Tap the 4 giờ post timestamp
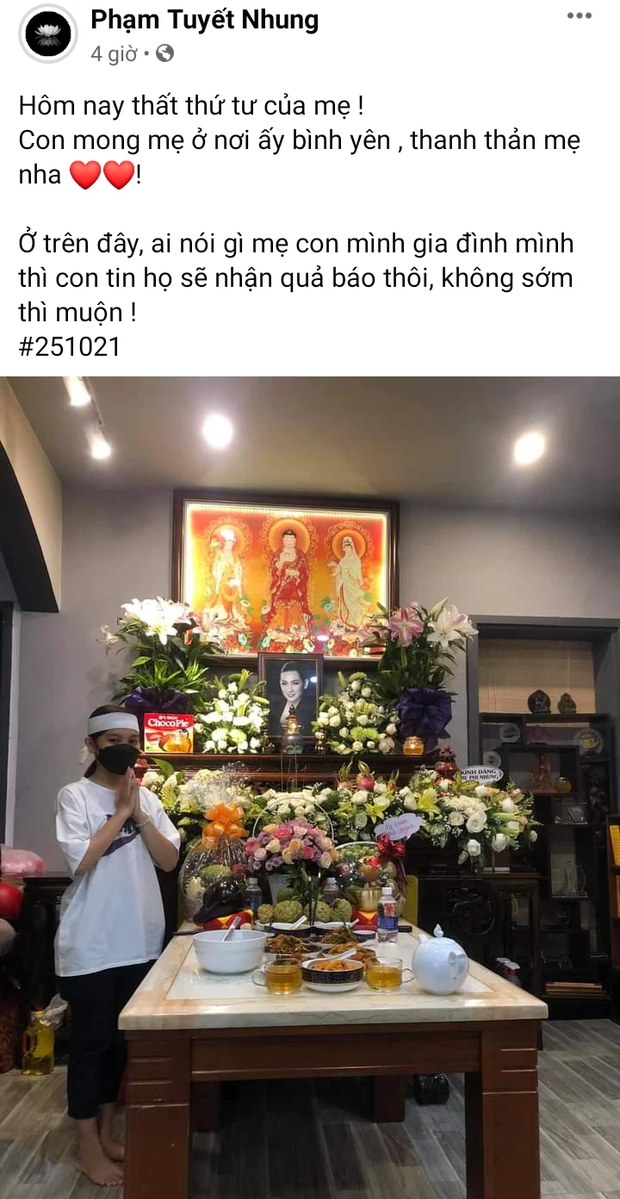 coord(113,54)
